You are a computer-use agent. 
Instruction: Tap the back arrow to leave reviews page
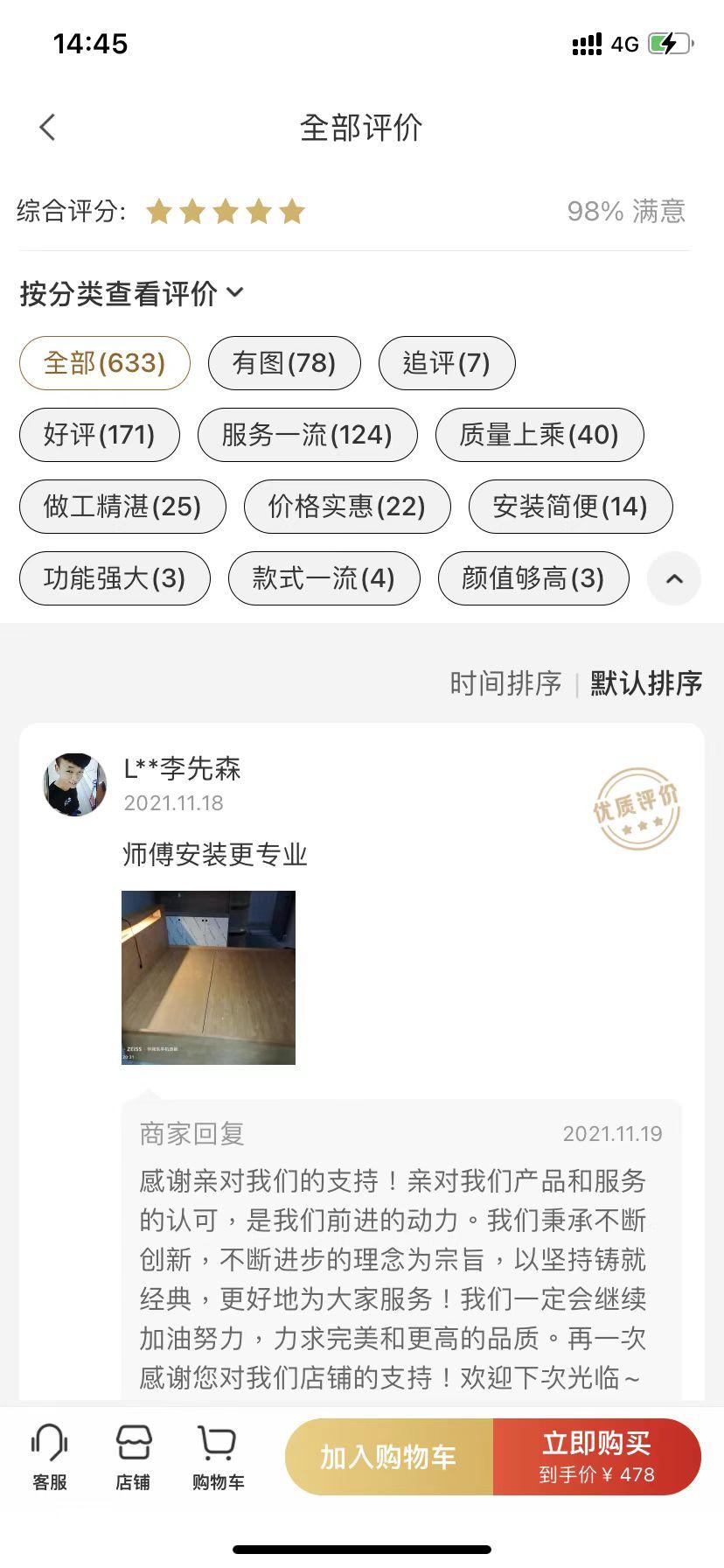pos(47,127)
